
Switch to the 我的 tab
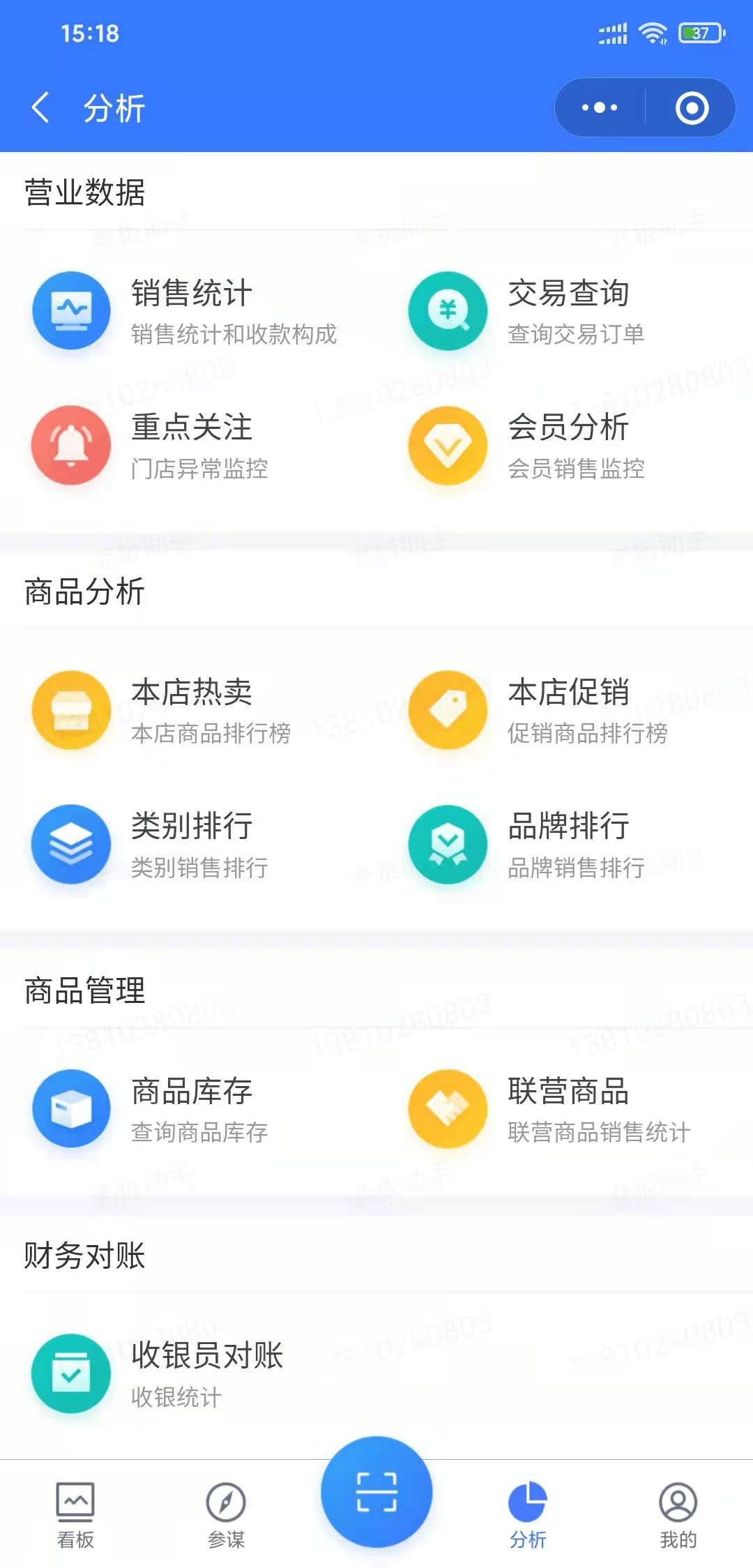coord(678,1514)
